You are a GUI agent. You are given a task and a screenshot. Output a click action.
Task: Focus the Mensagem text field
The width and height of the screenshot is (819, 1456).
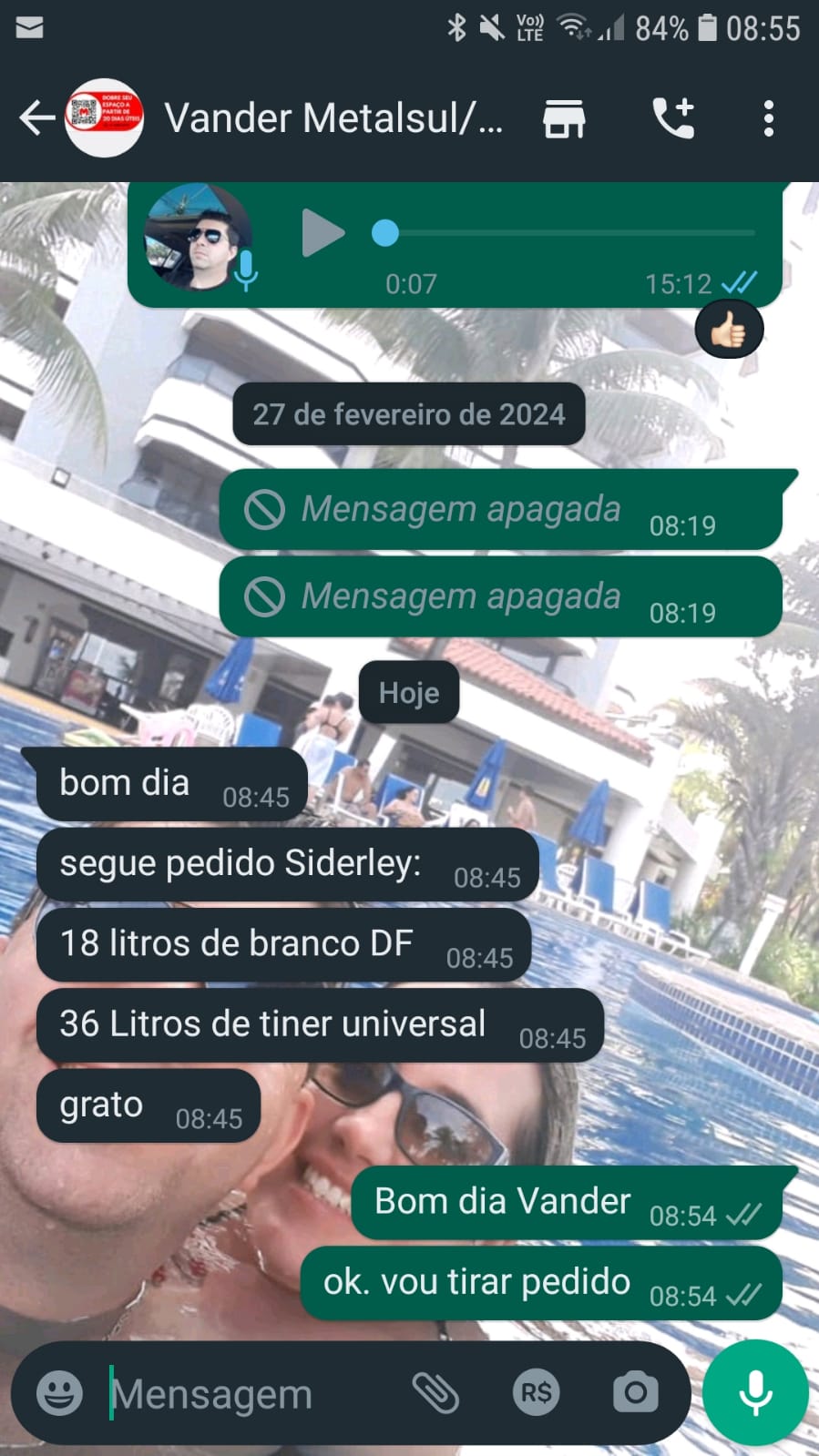(246, 1393)
